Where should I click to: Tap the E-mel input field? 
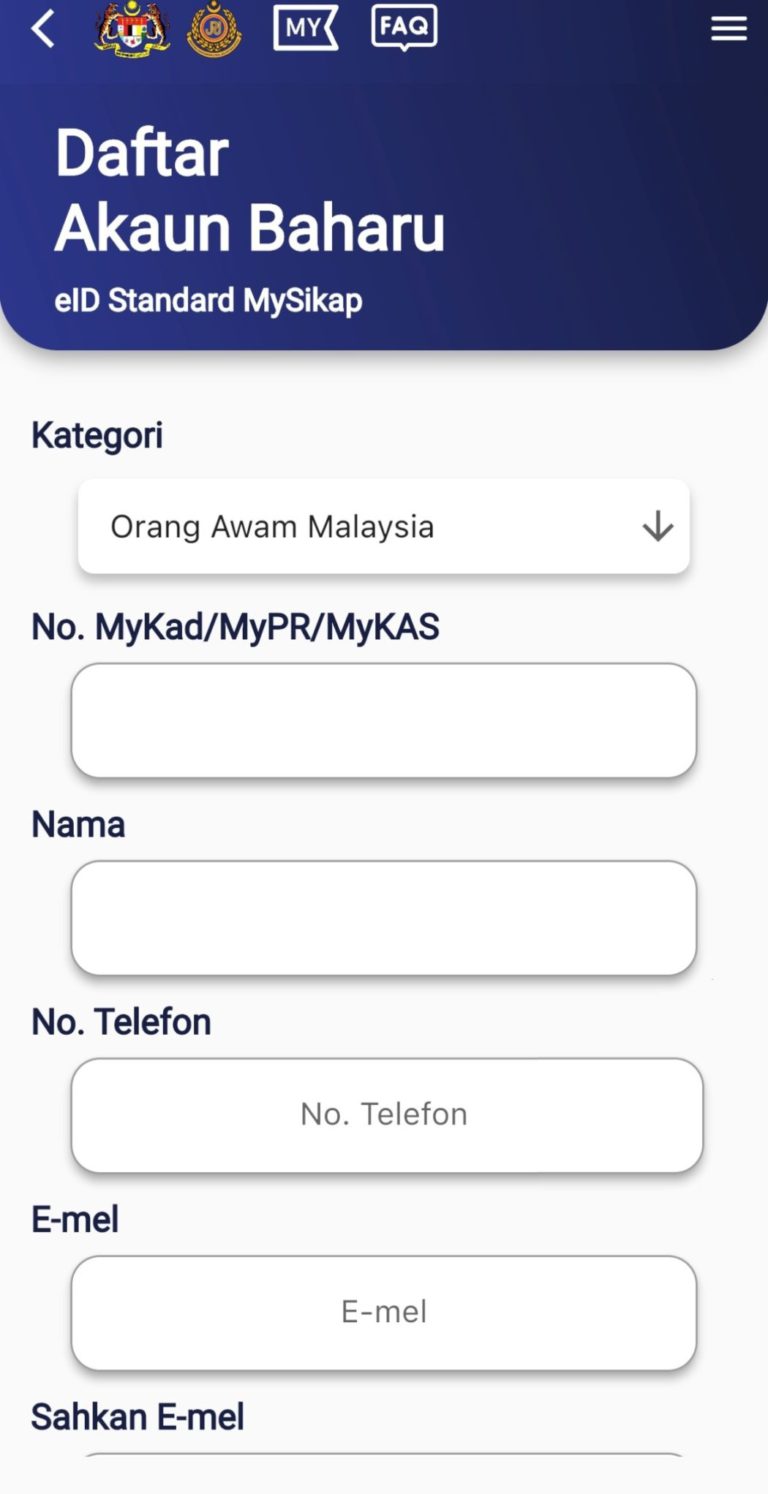pyautogui.click(x=383, y=1312)
